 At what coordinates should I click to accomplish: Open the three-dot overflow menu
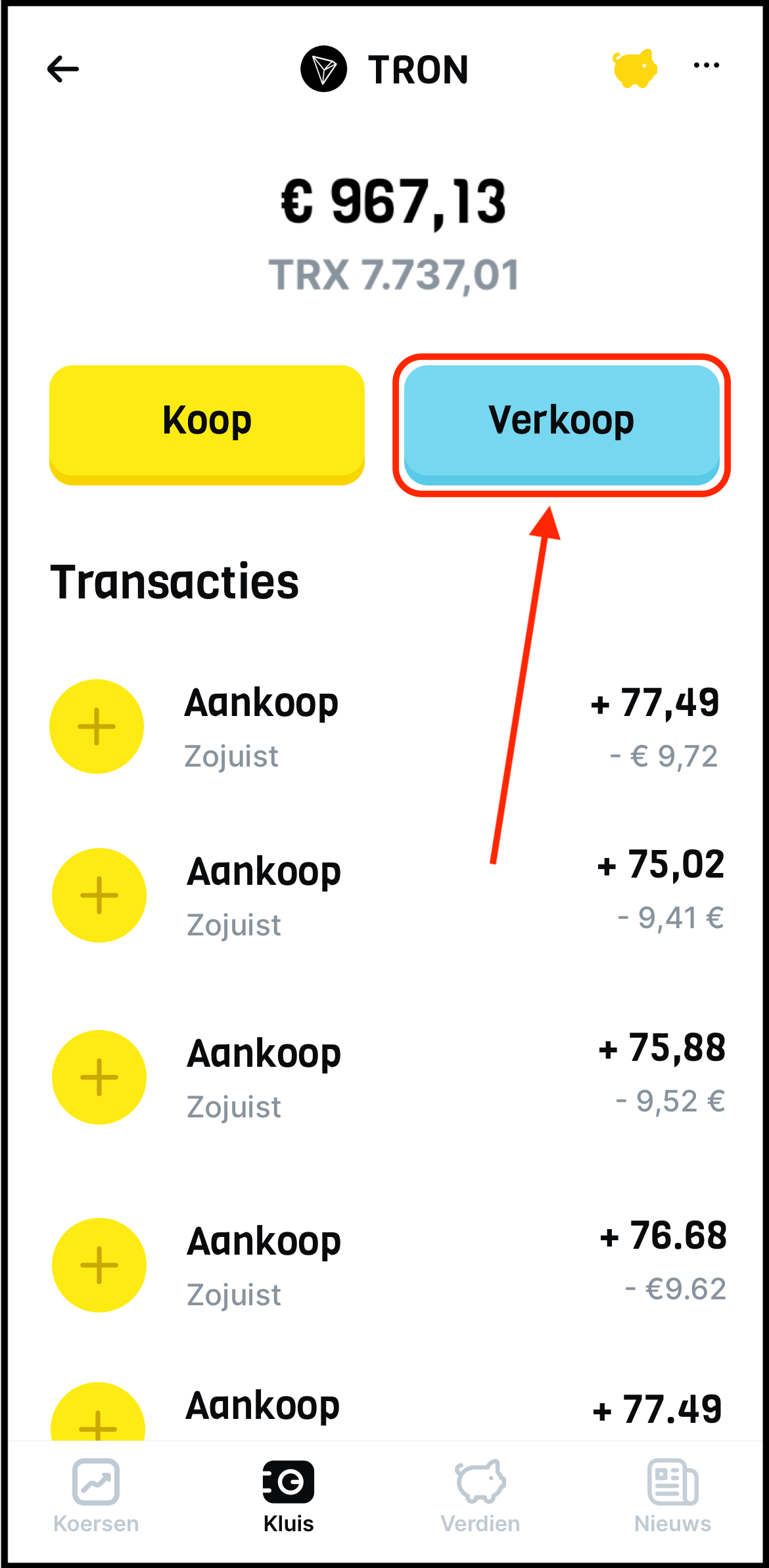pyautogui.click(x=707, y=66)
